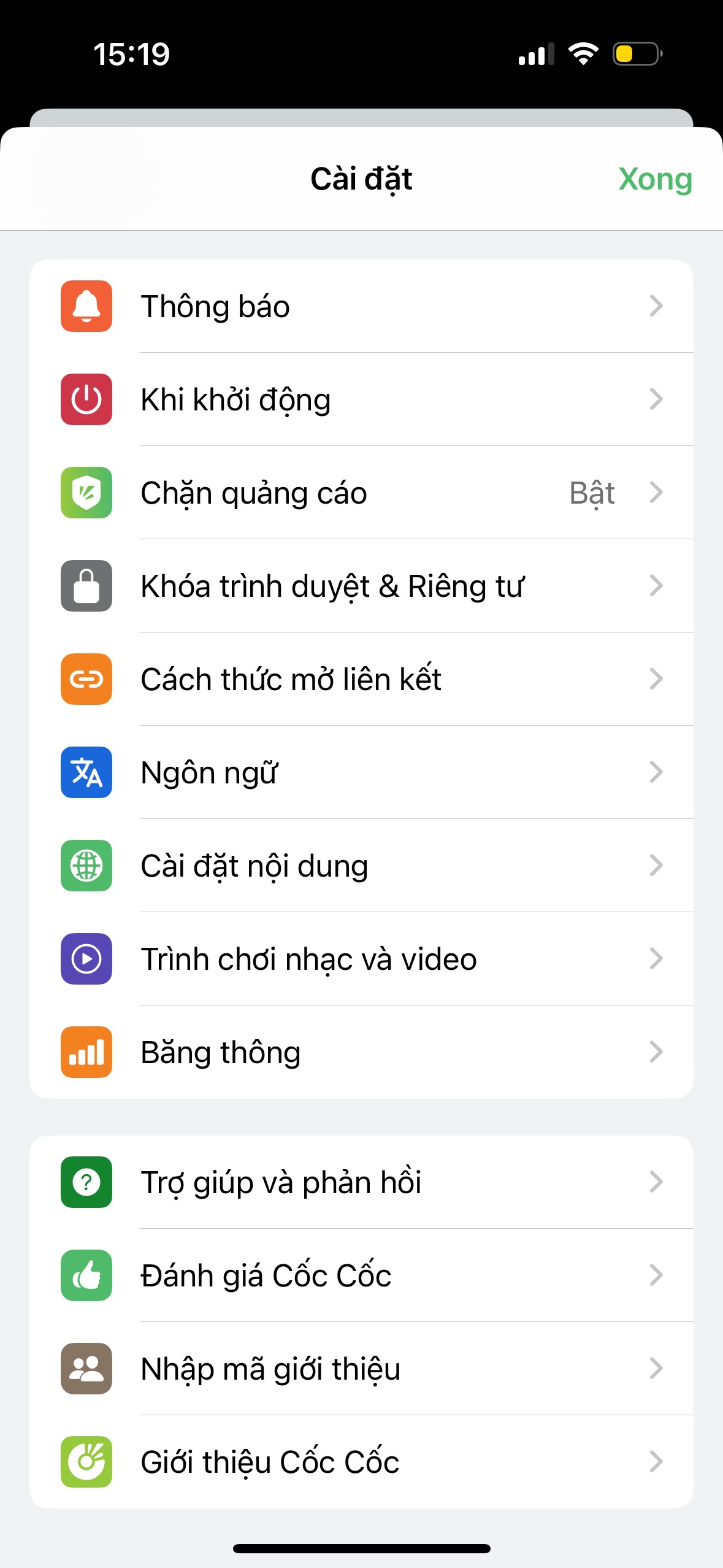Viewport: 723px width, 1568px height.
Task: Tap Đánh giá Cốc Cốc
Action: pos(362,1275)
